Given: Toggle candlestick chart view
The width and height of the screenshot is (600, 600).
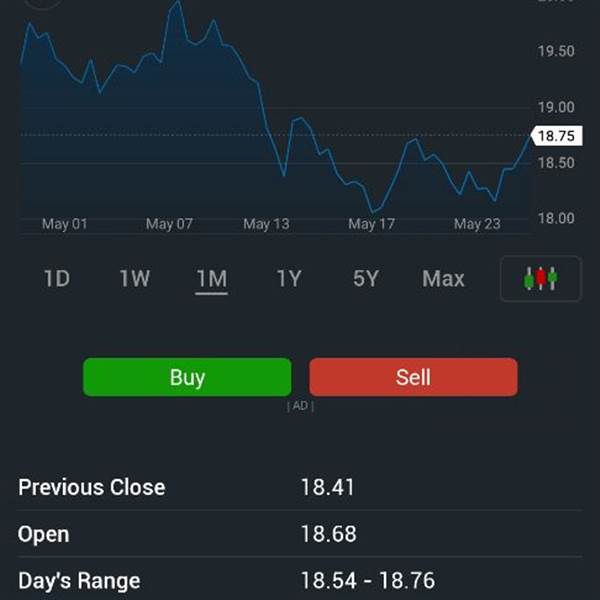Looking at the screenshot, I should point(541,279).
